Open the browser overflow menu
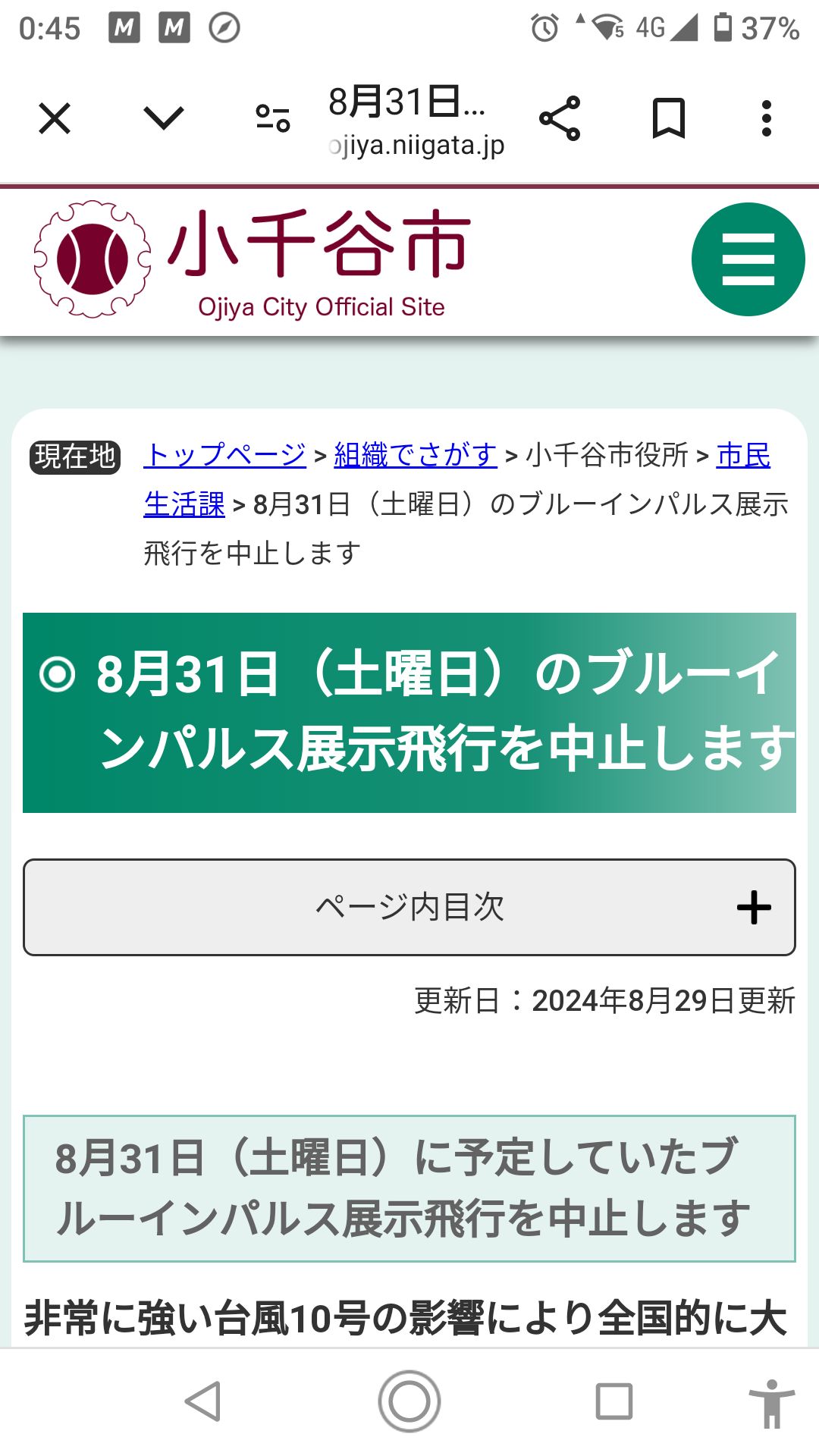The image size is (819, 1456). tap(767, 118)
